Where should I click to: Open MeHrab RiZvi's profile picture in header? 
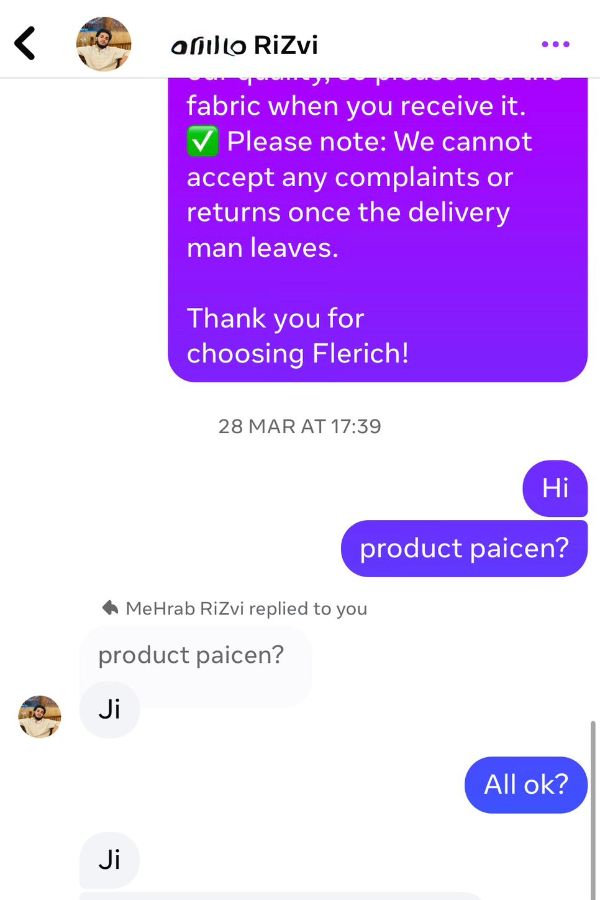tap(104, 44)
